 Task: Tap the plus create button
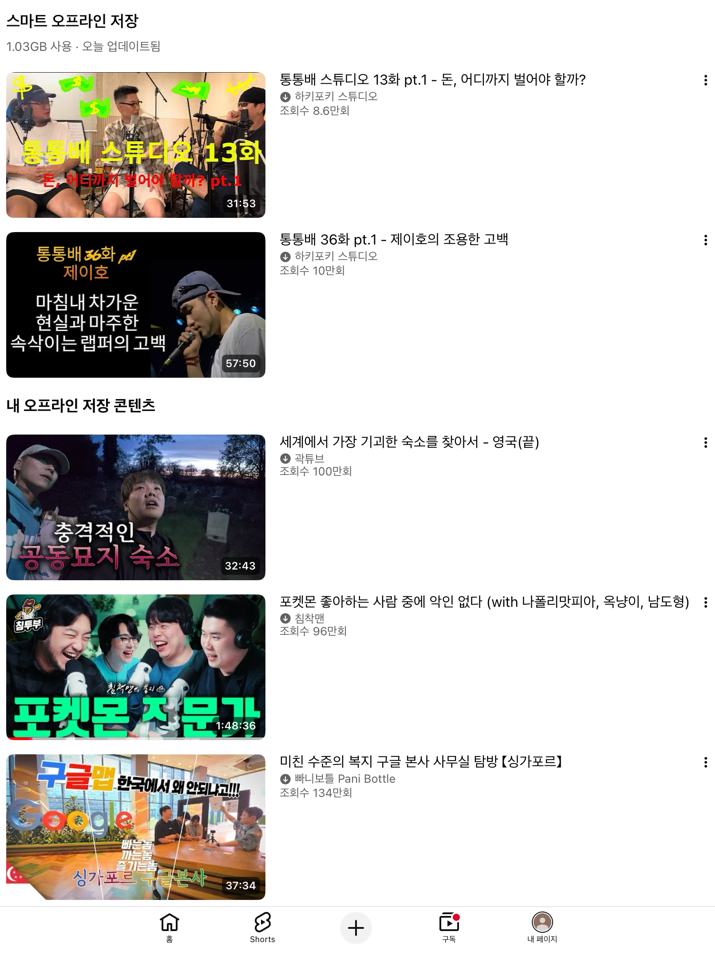point(356,928)
